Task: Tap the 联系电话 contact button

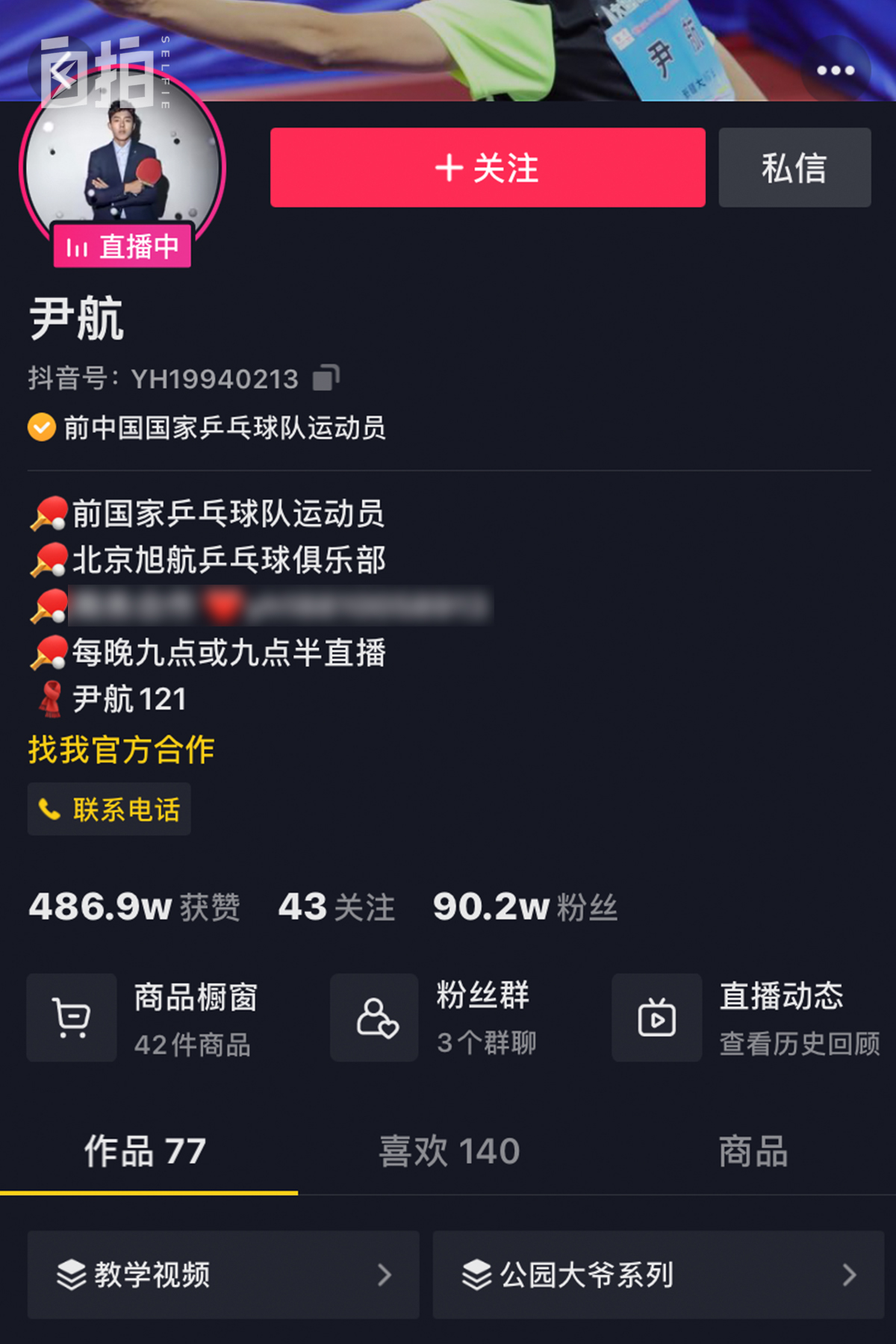Action: point(109,809)
